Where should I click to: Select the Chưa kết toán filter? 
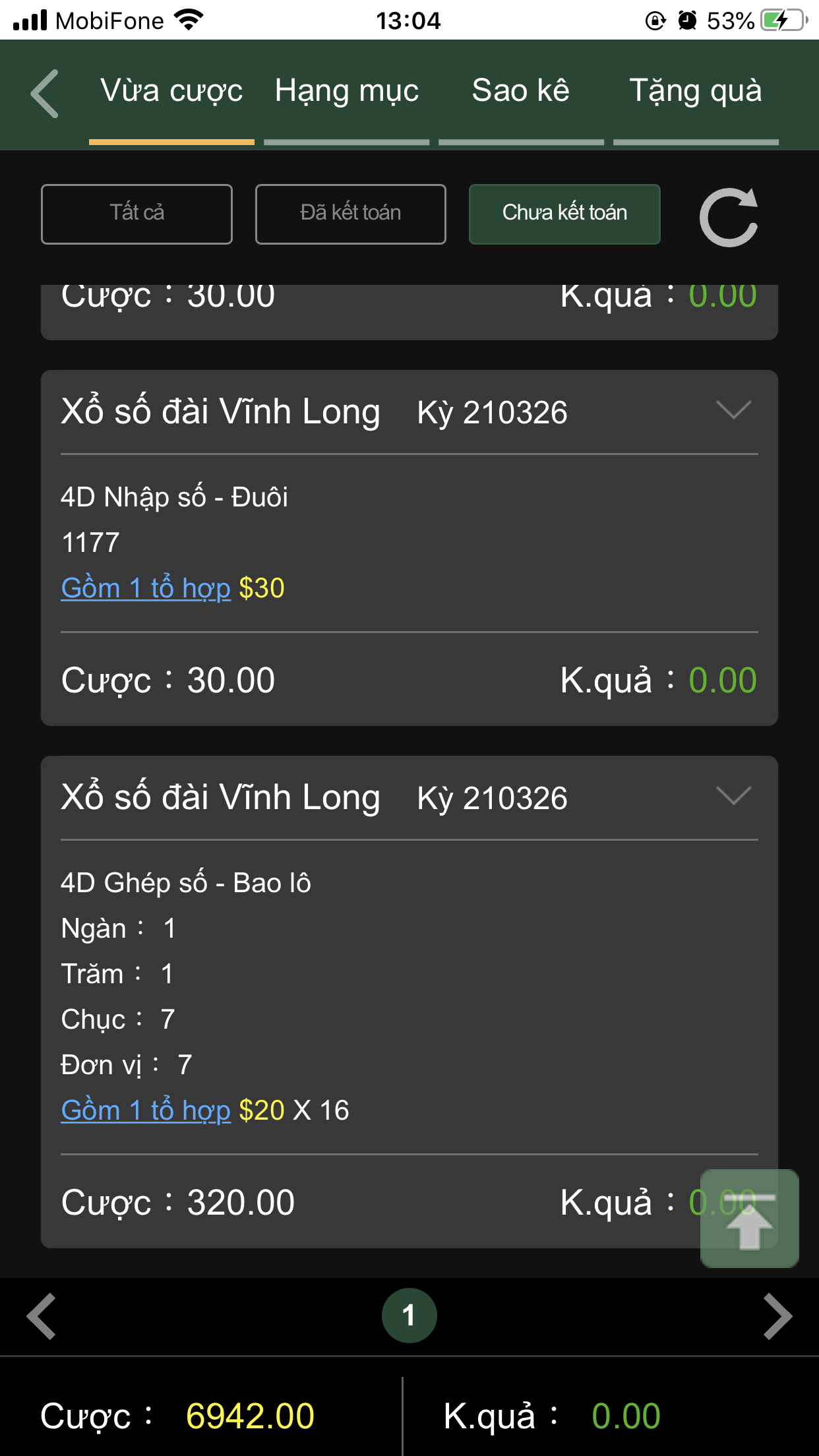(x=564, y=214)
